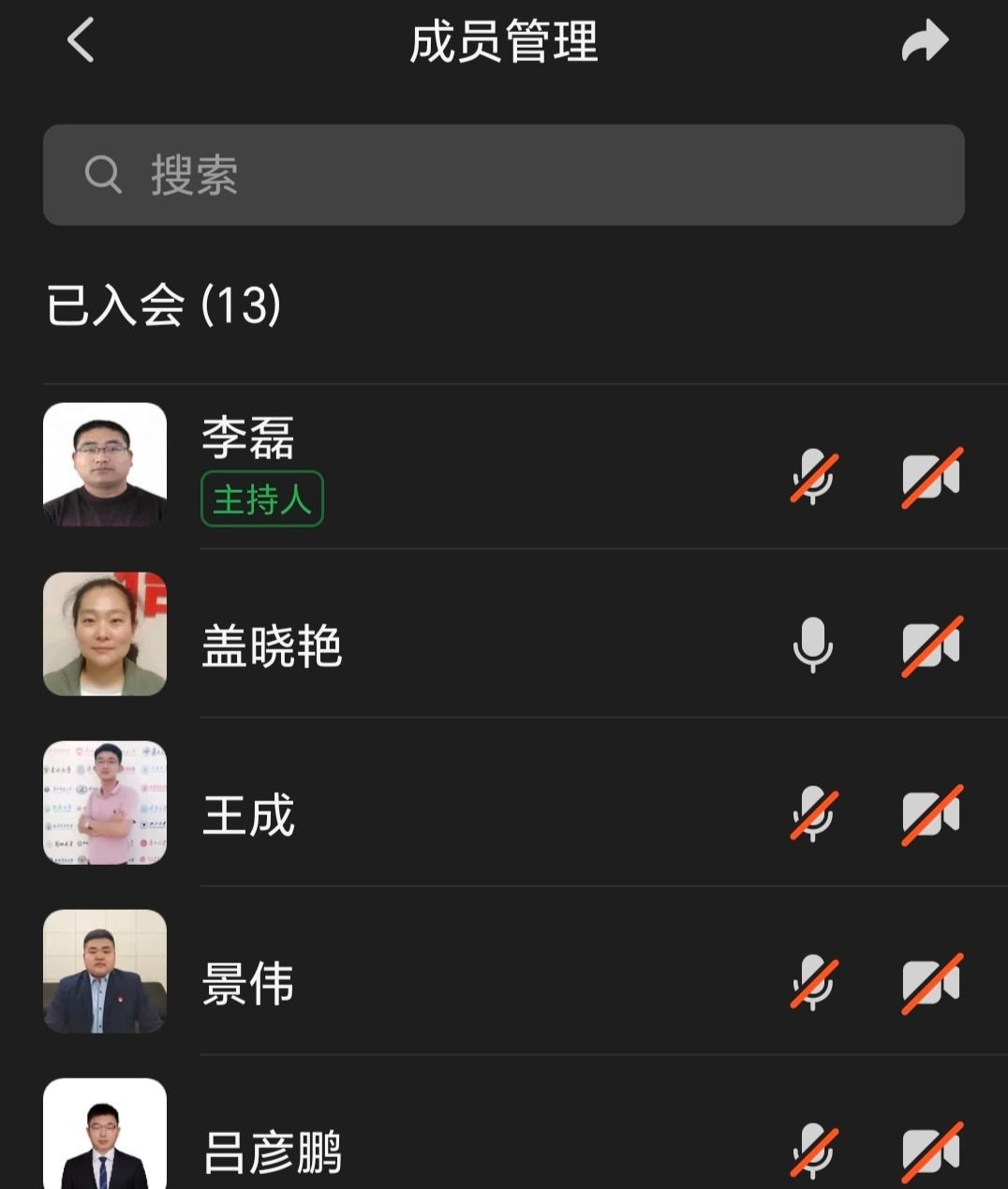The image size is (1008, 1189).
Task: Toggle 景伟's camera icon
Action: [931, 982]
